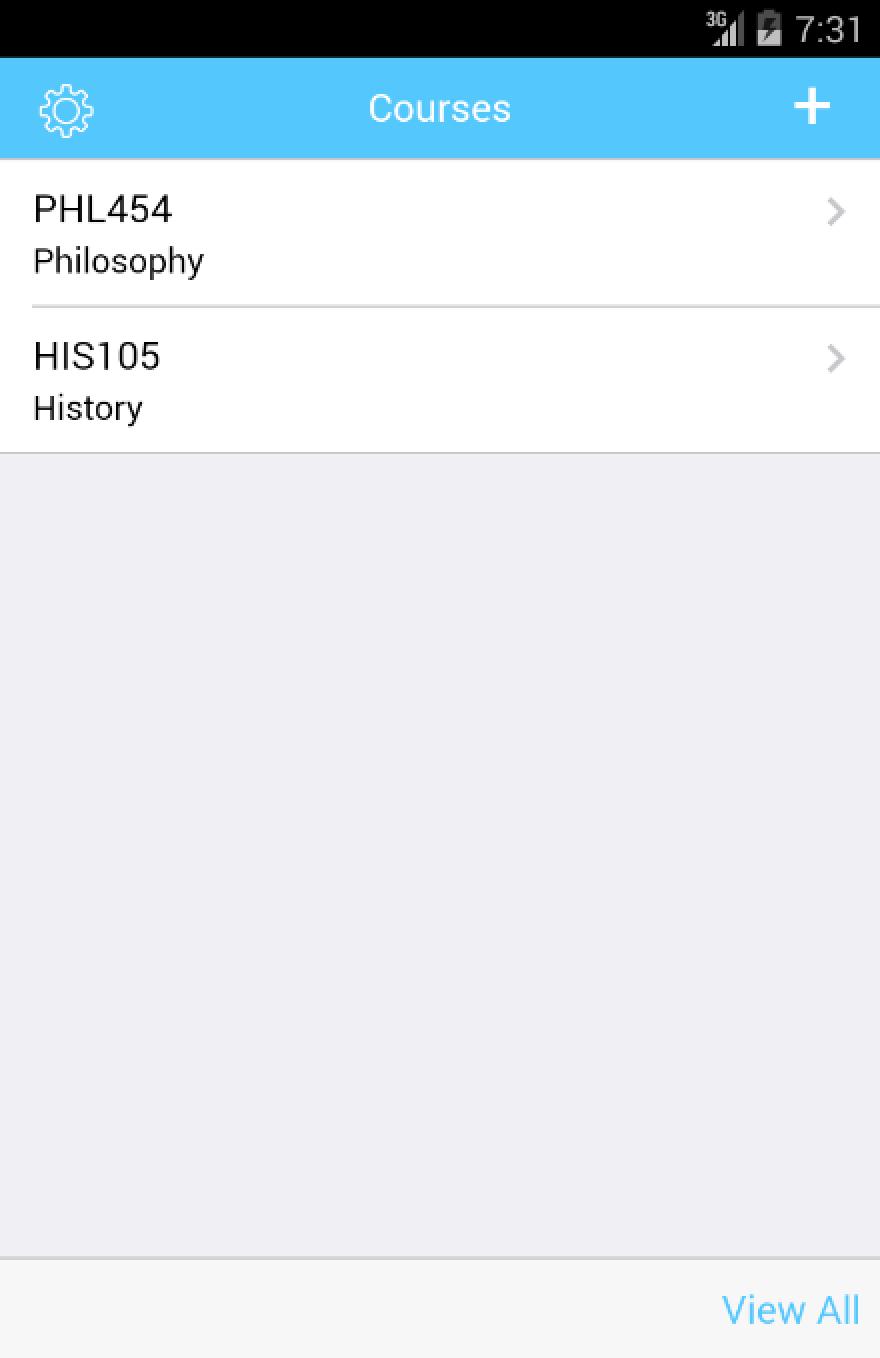Expand the HIS105 course details

point(836,359)
